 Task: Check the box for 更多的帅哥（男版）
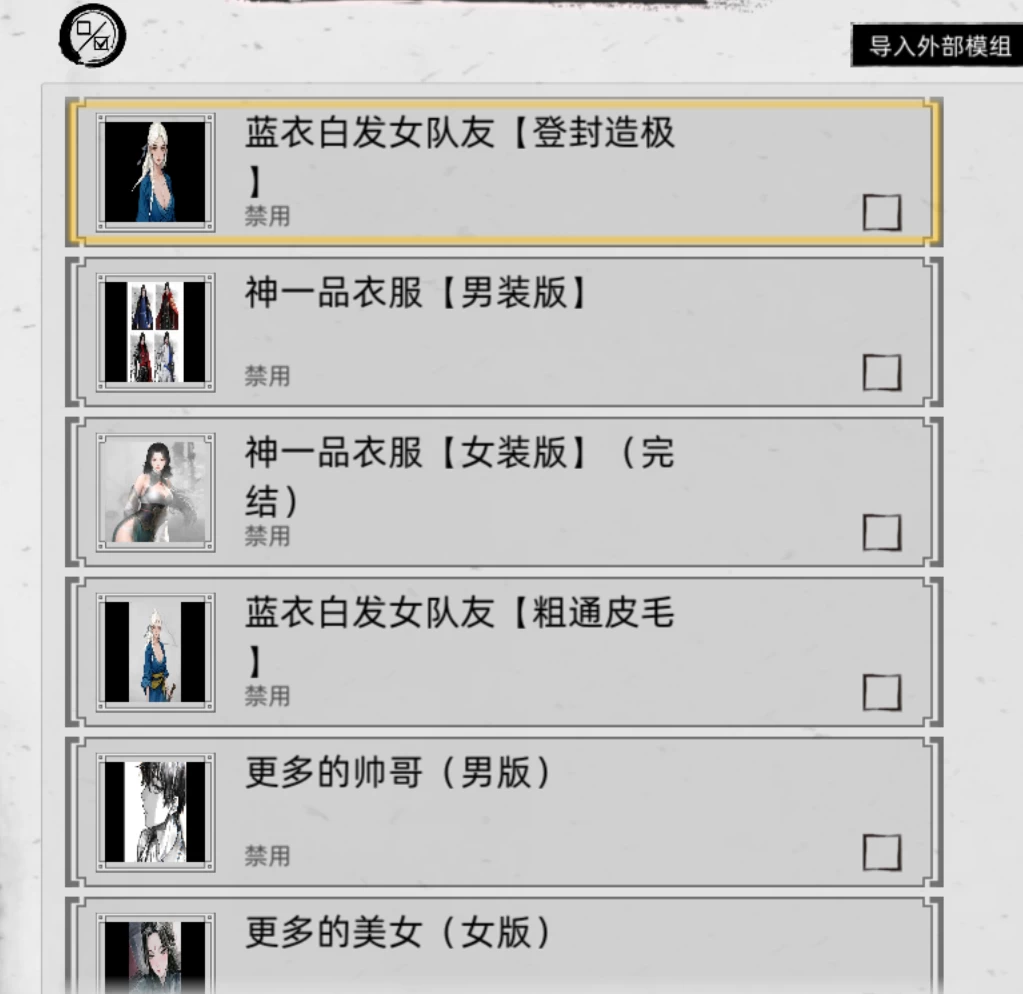coord(881,852)
